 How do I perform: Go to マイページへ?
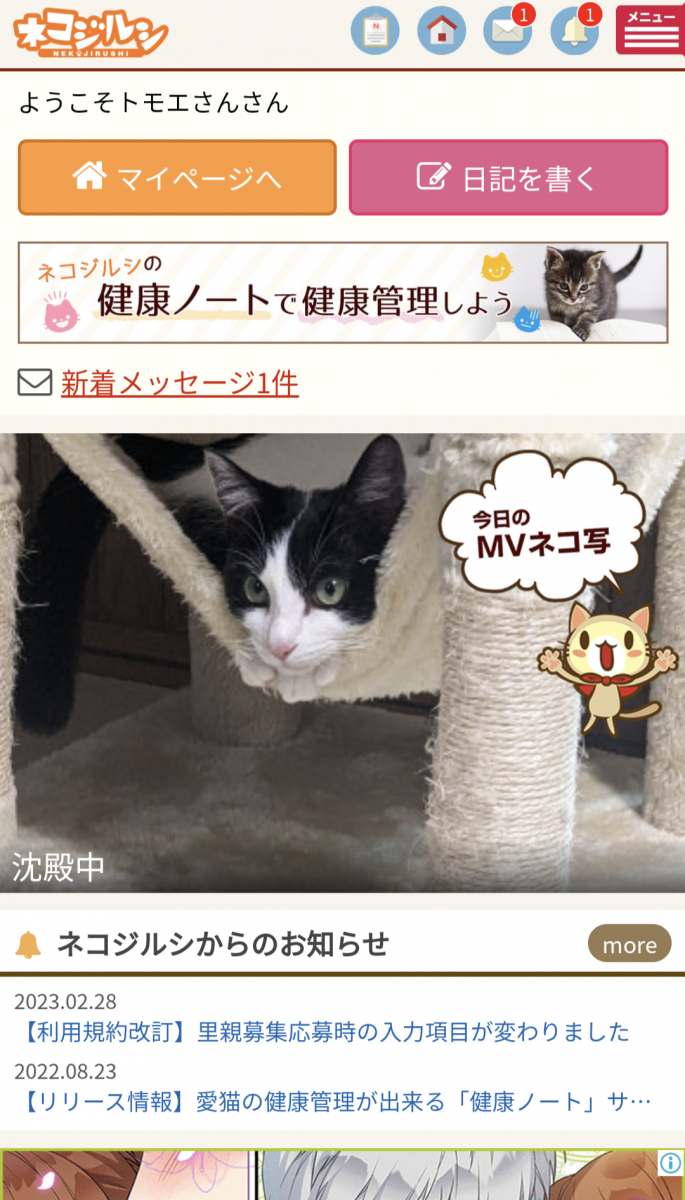[177, 177]
